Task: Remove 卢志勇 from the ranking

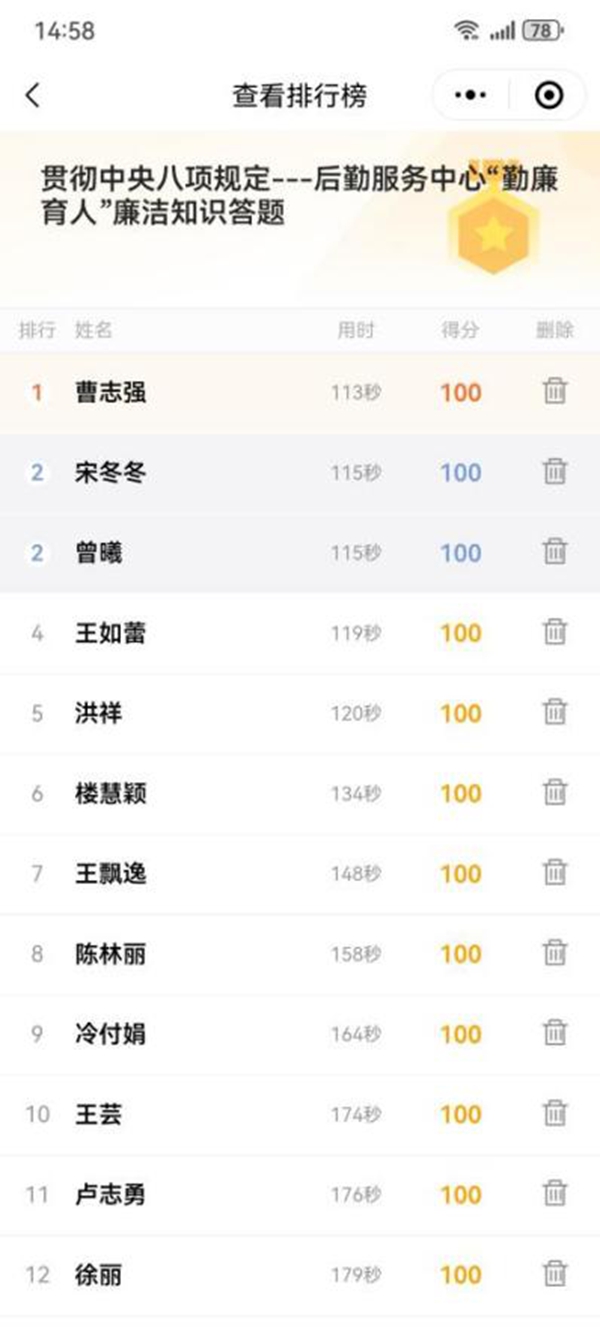Action: pyautogui.click(x=555, y=1193)
